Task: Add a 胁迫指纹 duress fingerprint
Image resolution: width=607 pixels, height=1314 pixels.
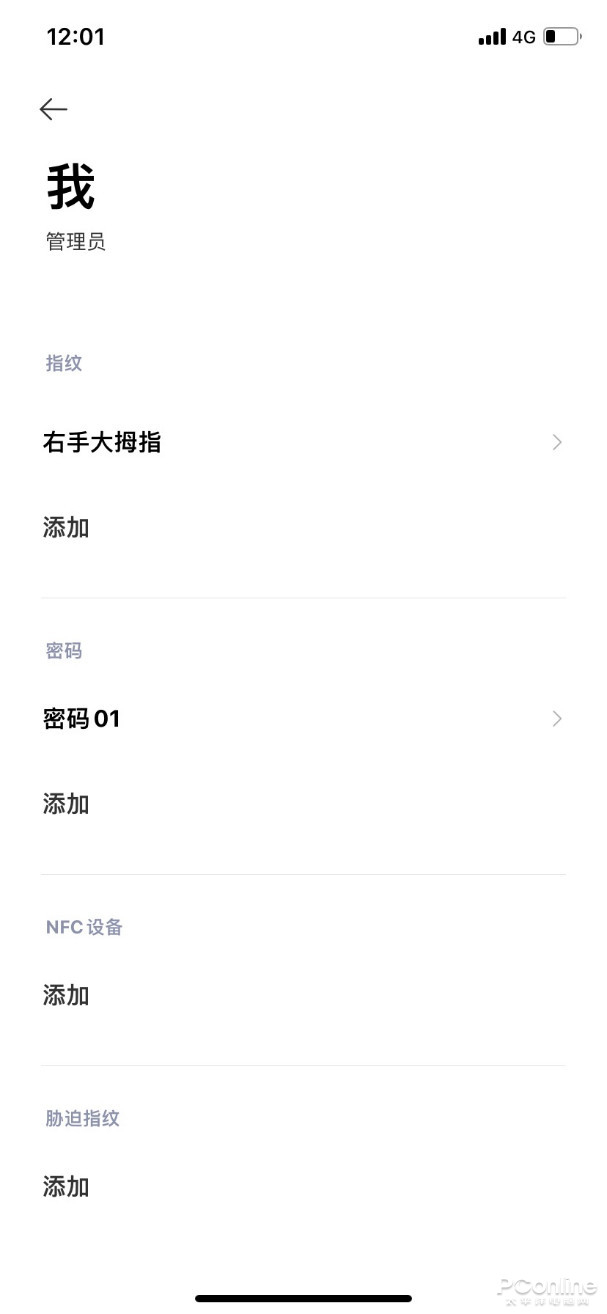Action: [x=66, y=1187]
